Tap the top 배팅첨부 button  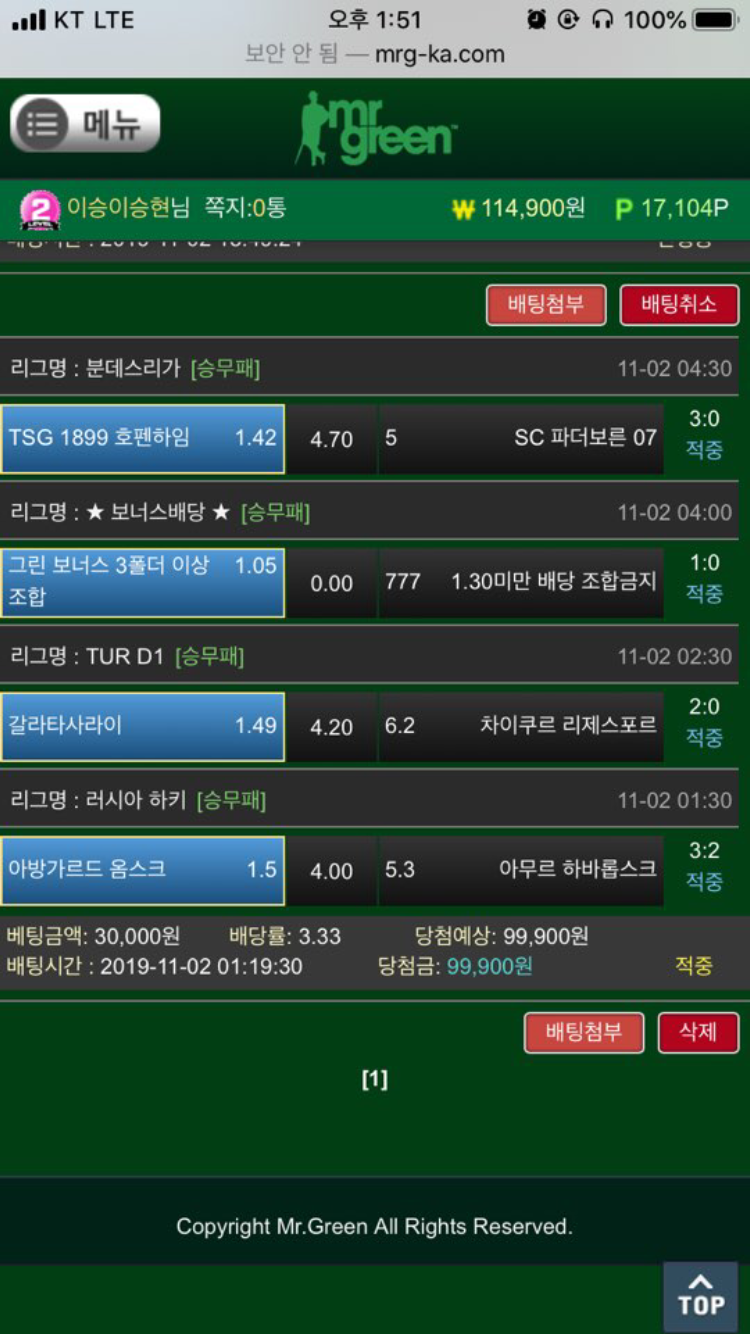[x=546, y=305]
